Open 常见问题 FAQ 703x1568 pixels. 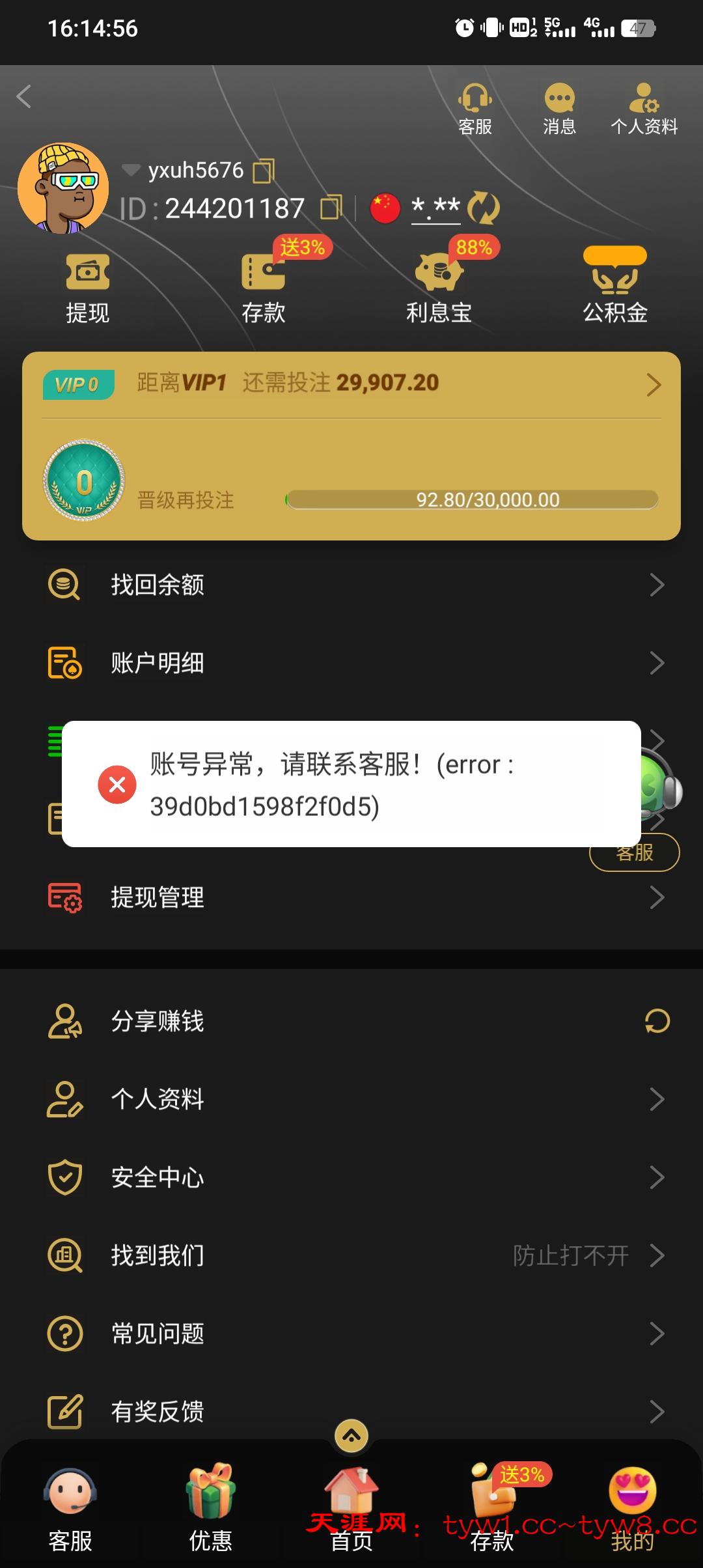[351, 1334]
